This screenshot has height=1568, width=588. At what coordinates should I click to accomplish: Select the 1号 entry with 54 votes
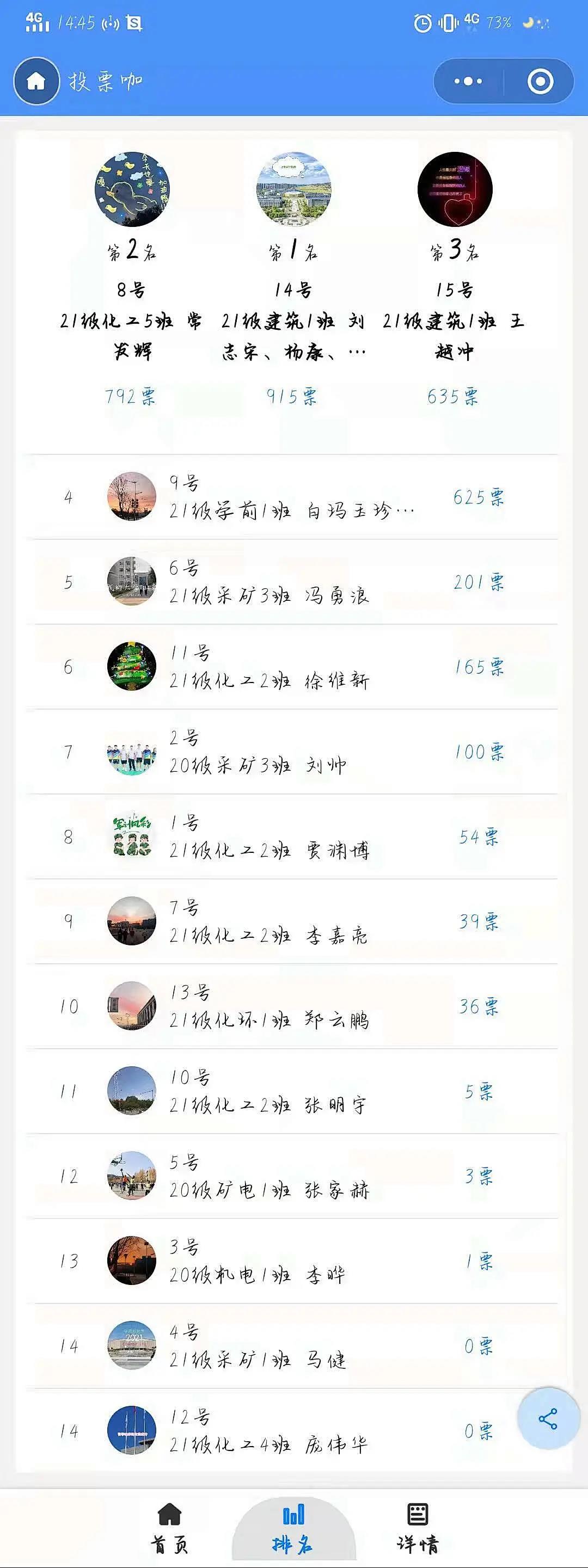click(292, 837)
